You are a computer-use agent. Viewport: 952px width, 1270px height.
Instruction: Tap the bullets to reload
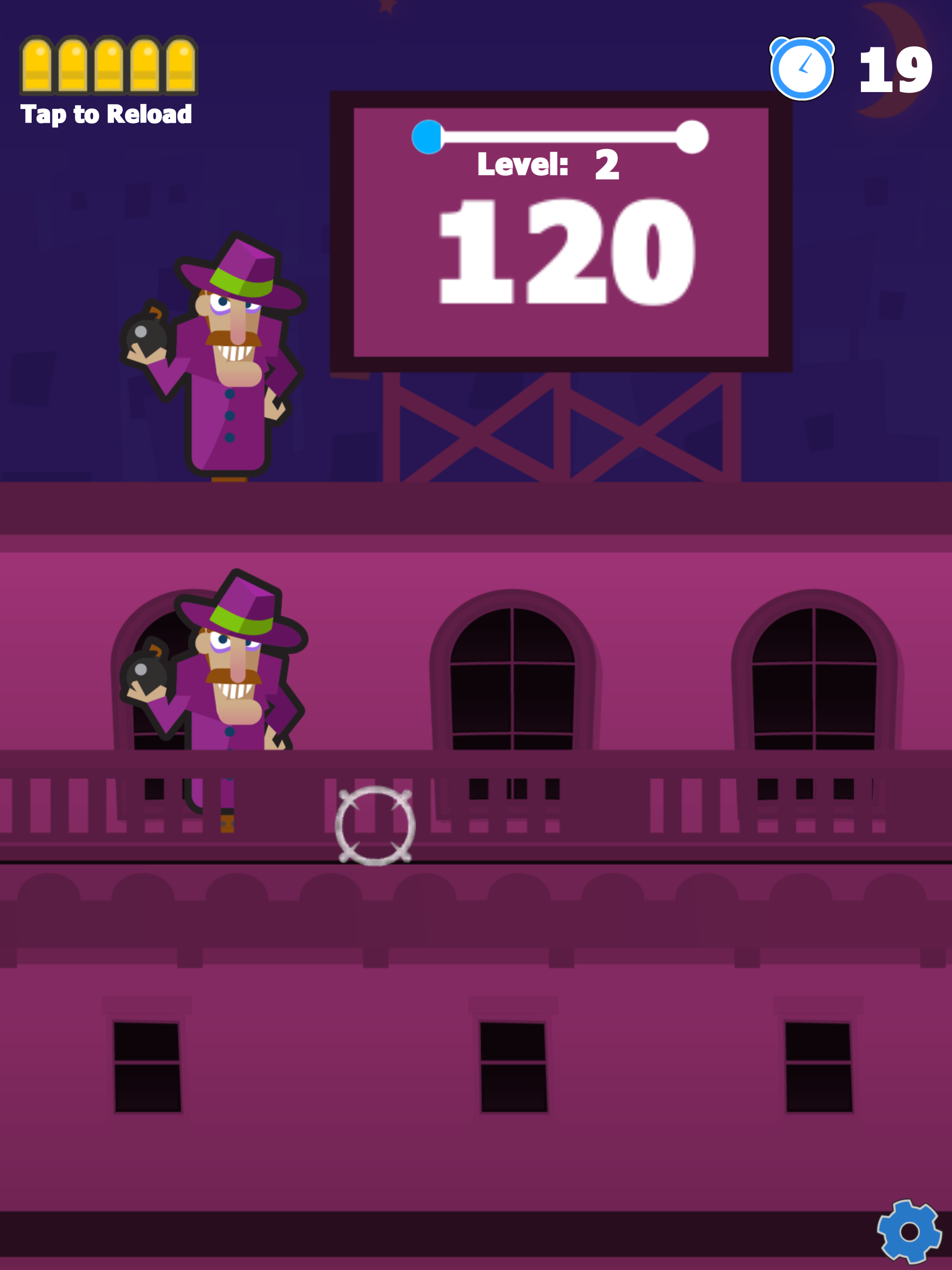[x=108, y=66]
